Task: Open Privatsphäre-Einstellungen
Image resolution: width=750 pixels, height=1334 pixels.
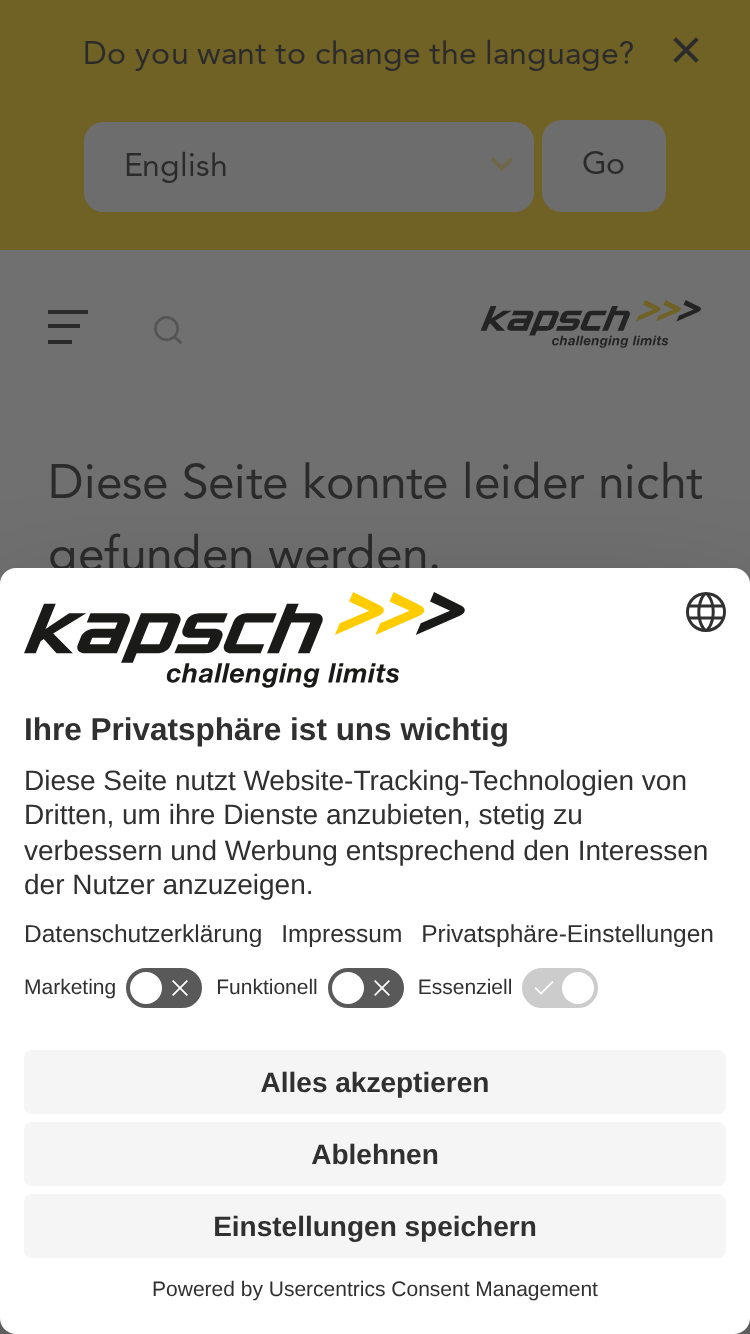Action: click(x=567, y=934)
